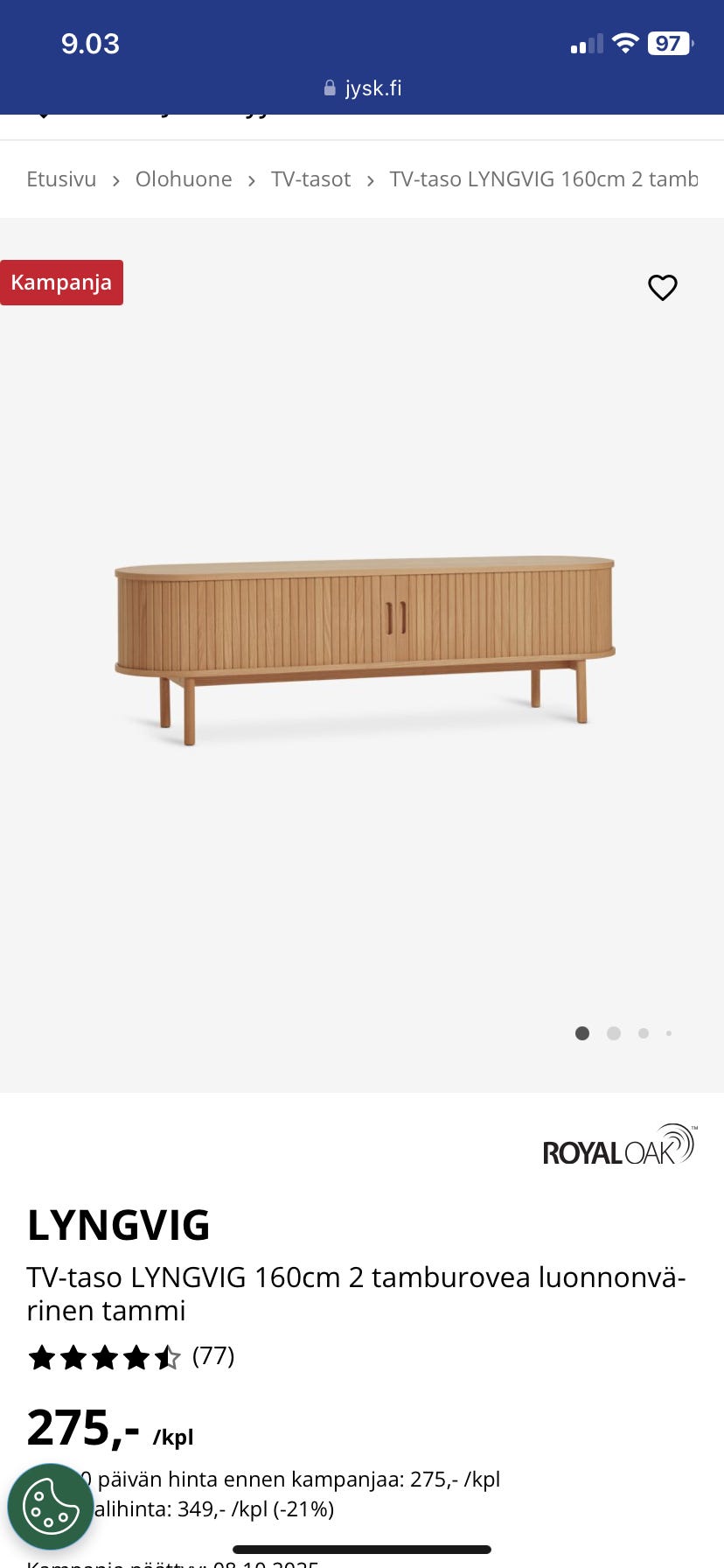Open the cookie settings button
The width and height of the screenshot is (724, 1568).
click(x=51, y=1507)
